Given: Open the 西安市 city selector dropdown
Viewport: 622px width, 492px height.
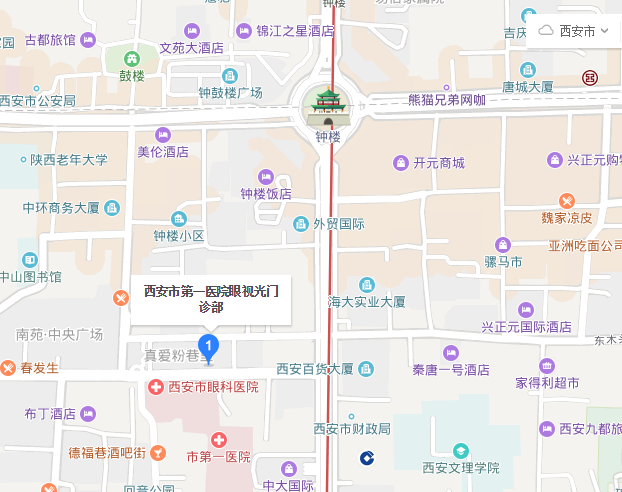Looking at the screenshot, I should coord(573,31).
